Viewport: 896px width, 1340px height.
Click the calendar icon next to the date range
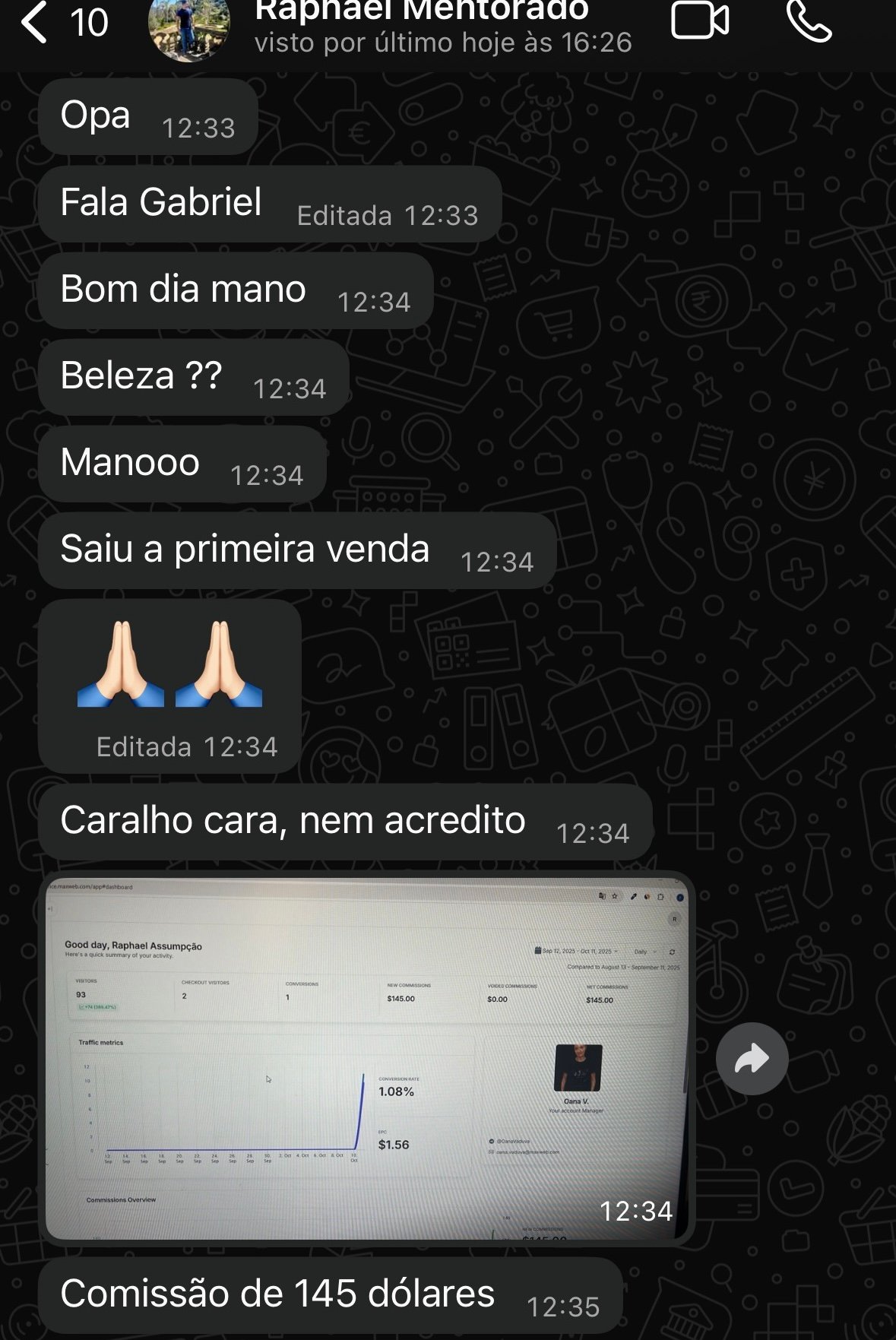[x=538, y=951]
